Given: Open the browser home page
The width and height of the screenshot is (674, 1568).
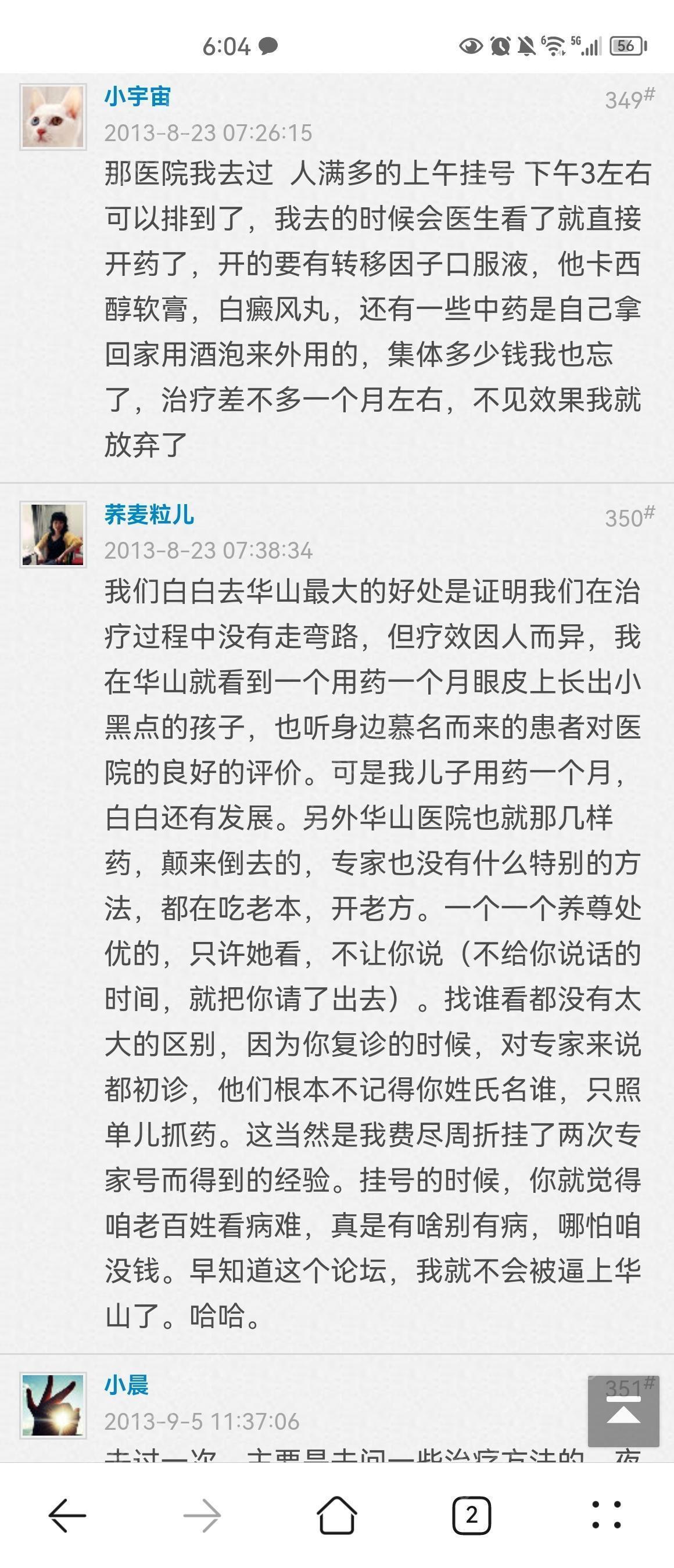Looking at the screenshot, I should pyautogui.click(x=336, y=1515).
